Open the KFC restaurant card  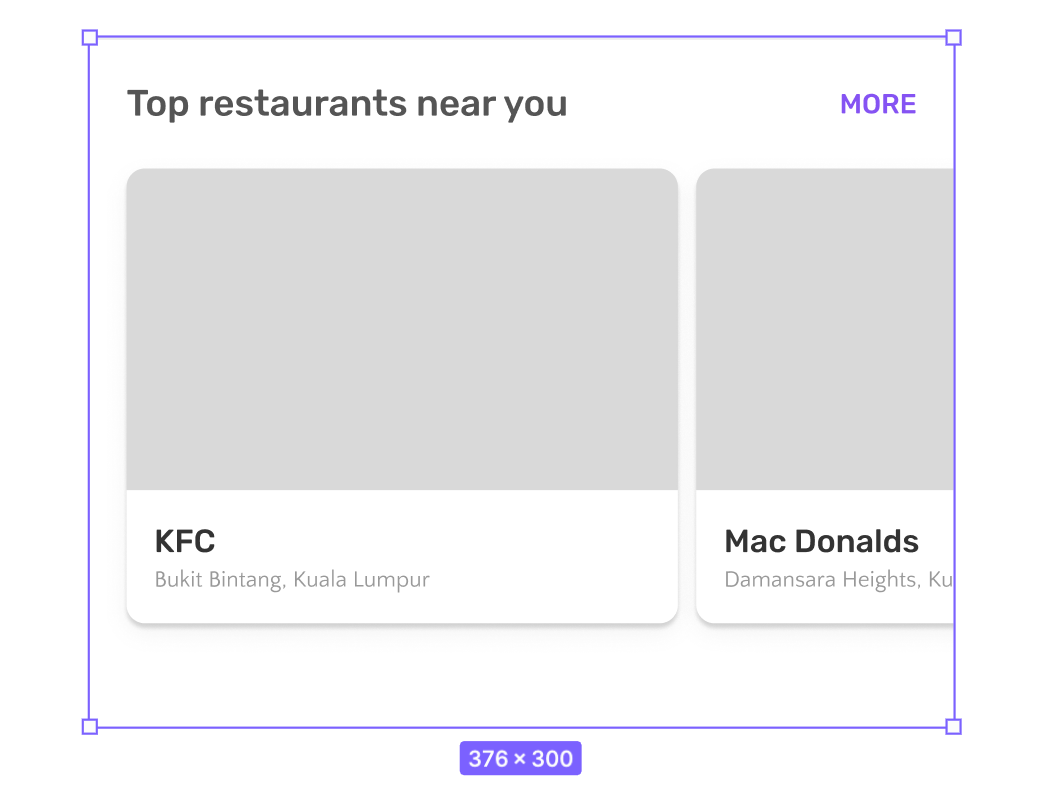402,396
